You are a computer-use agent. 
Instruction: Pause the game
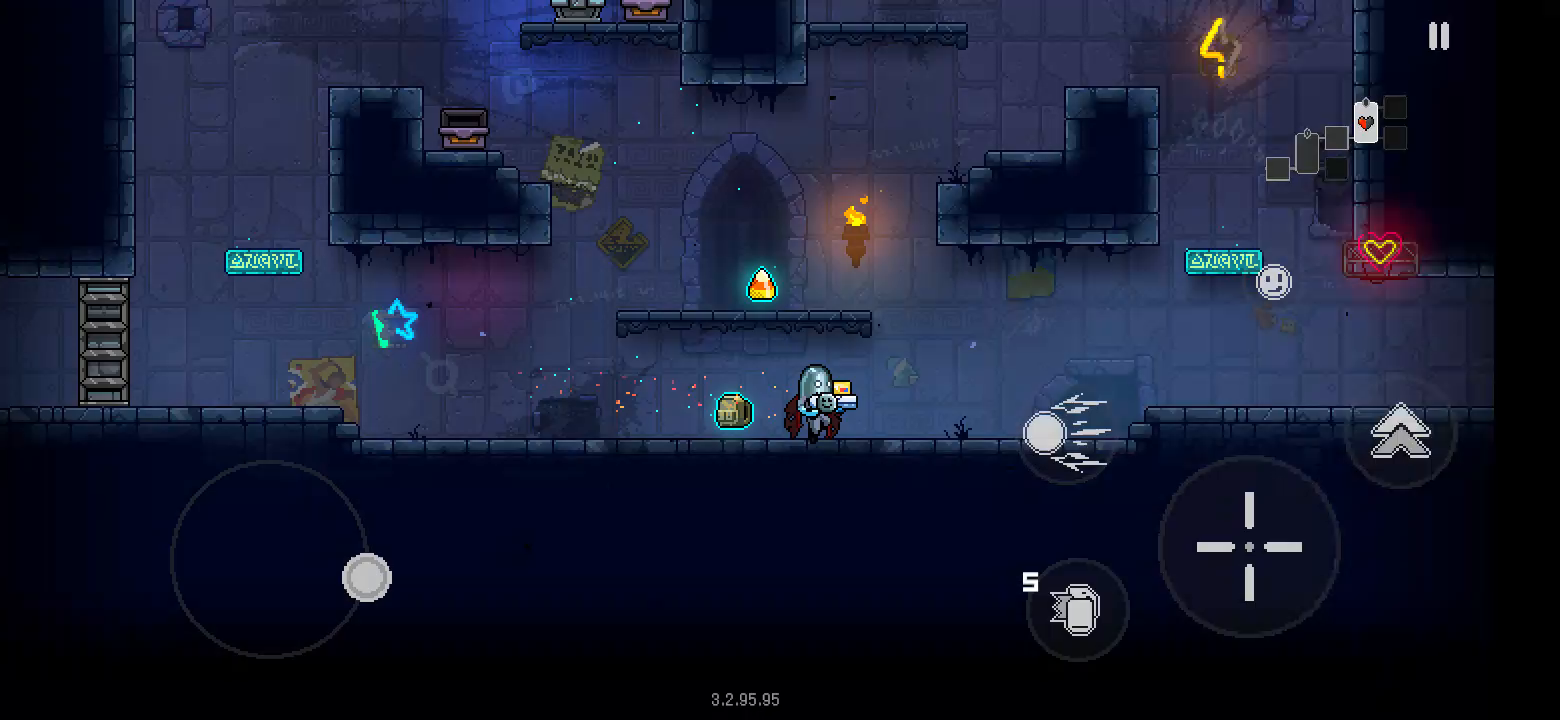(1438, 37)
